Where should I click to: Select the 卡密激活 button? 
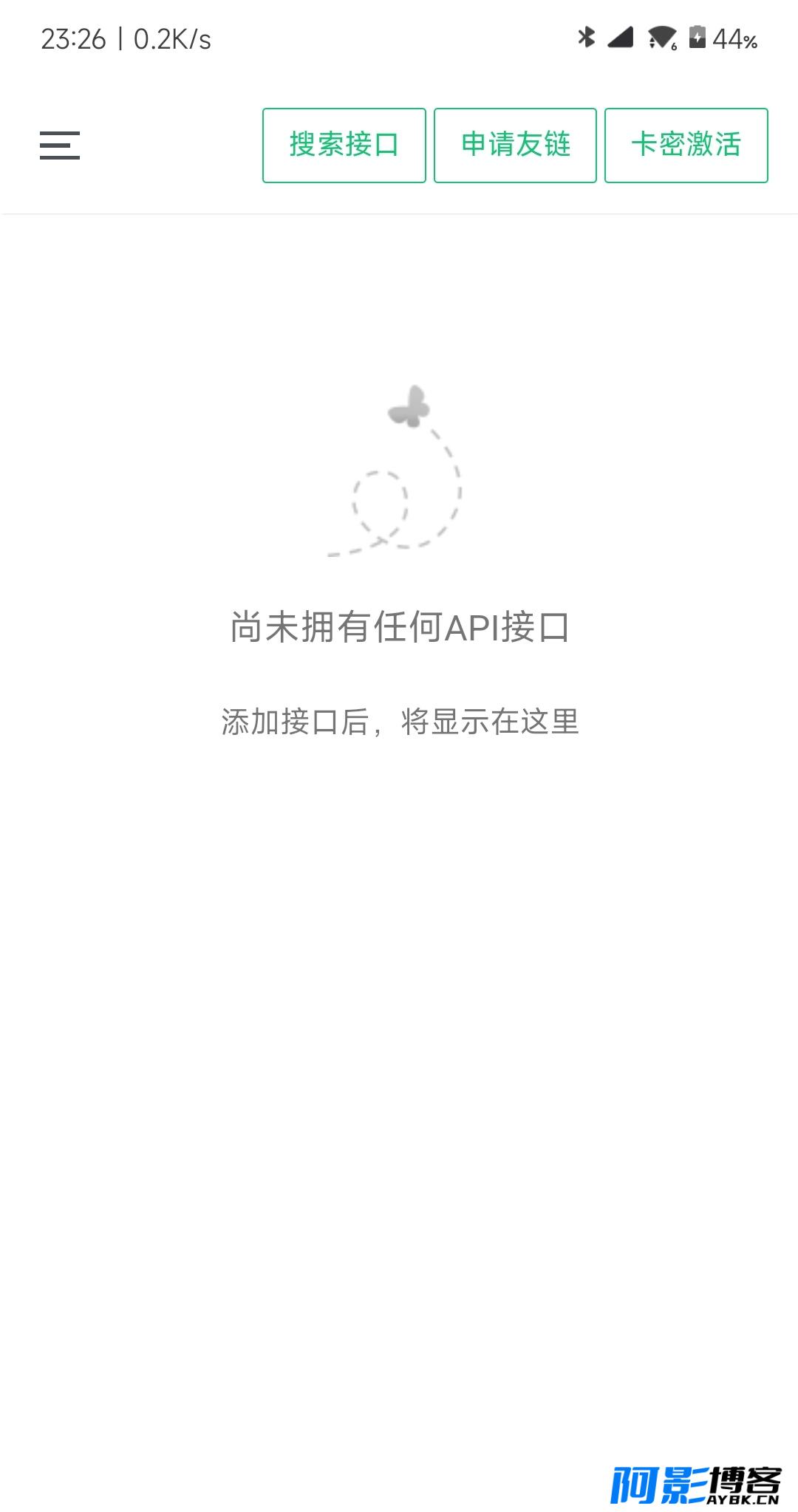coord(686,146)
